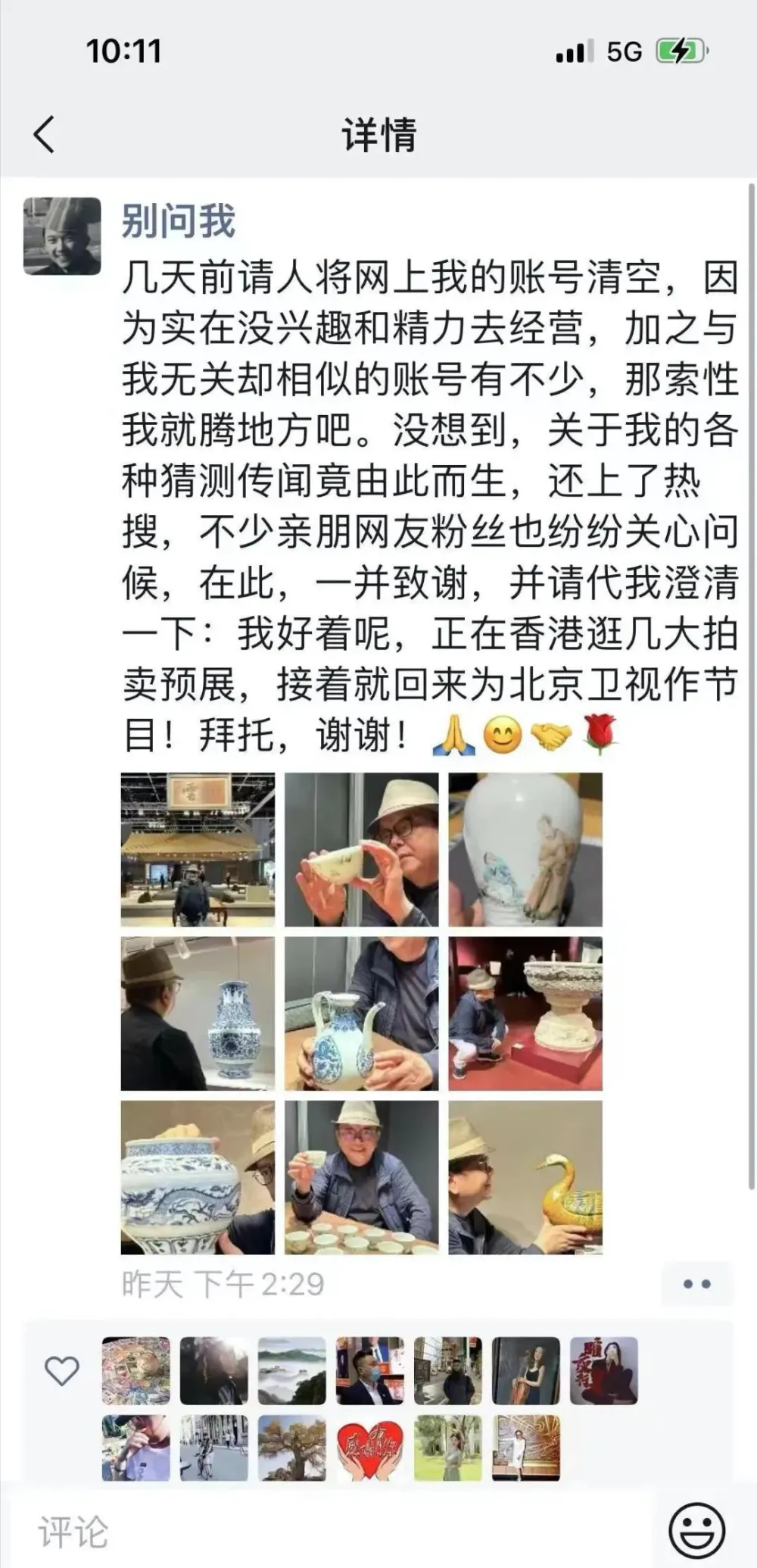Screen dimensions: 757x1568
Task: View photo of man sniffing a bowl
Action: pos(361,850)
